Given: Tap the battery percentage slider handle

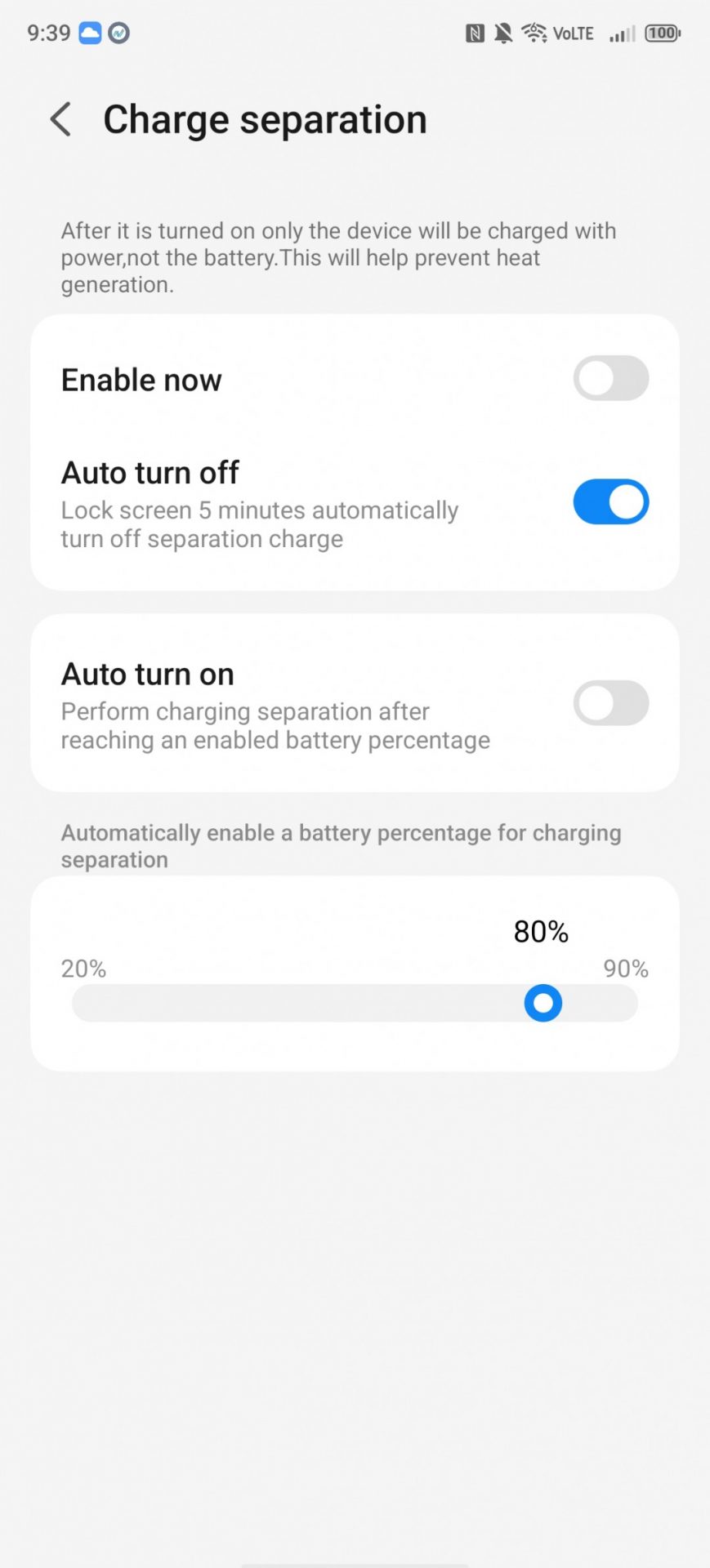Looking at the screenshot, I should click(543, 1003).
